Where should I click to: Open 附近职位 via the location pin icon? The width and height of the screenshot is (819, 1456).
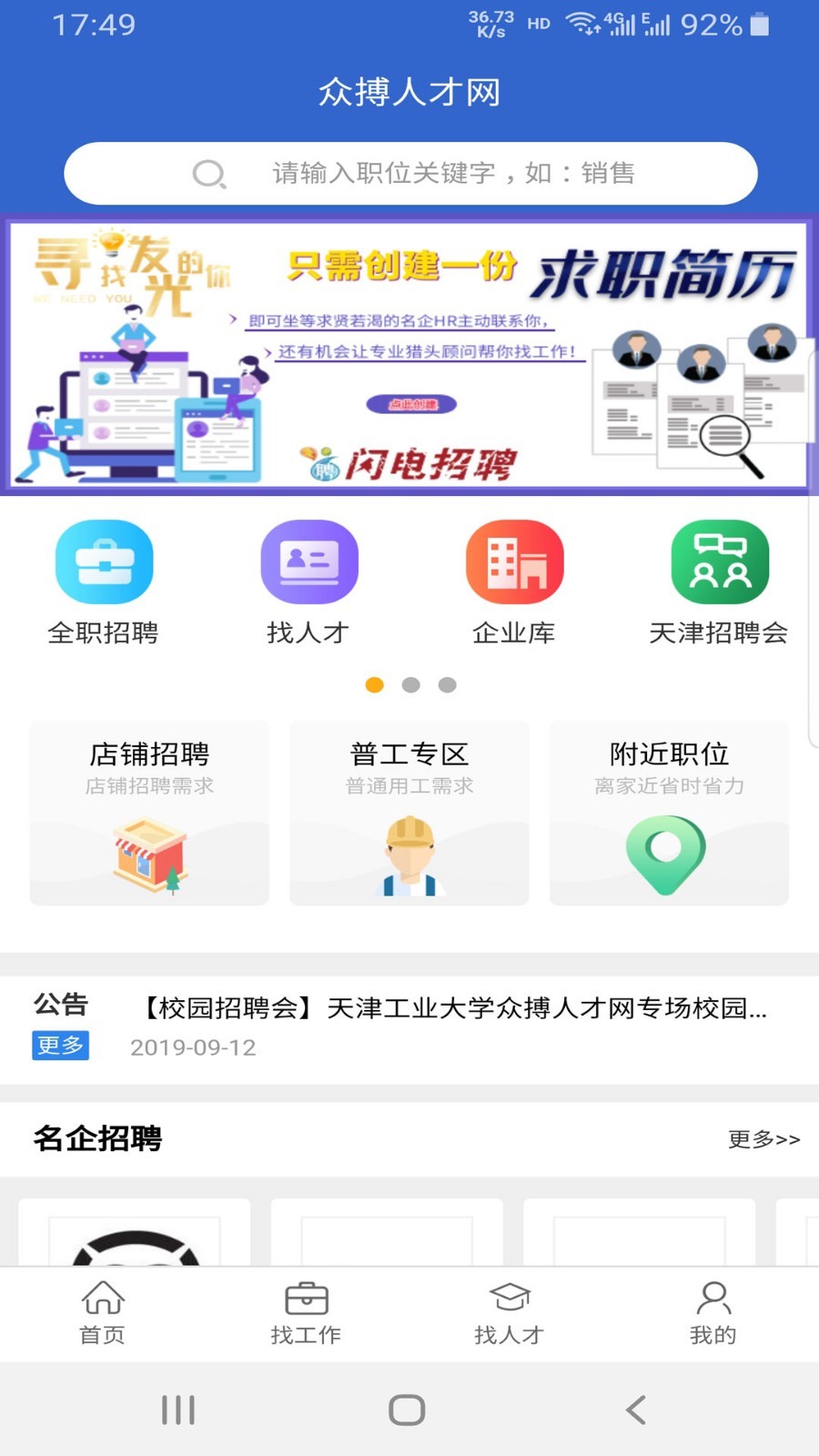pos(668,849)
